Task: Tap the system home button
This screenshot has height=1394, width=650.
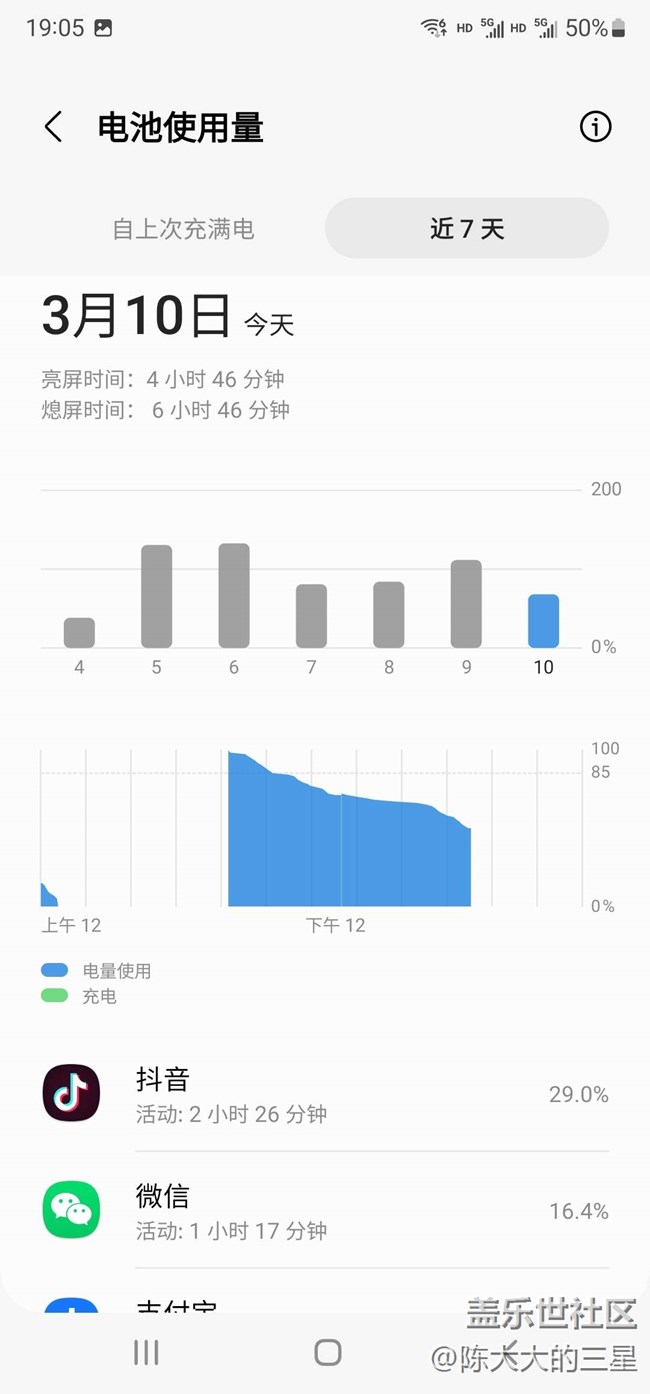Action: coord(328,1353)
